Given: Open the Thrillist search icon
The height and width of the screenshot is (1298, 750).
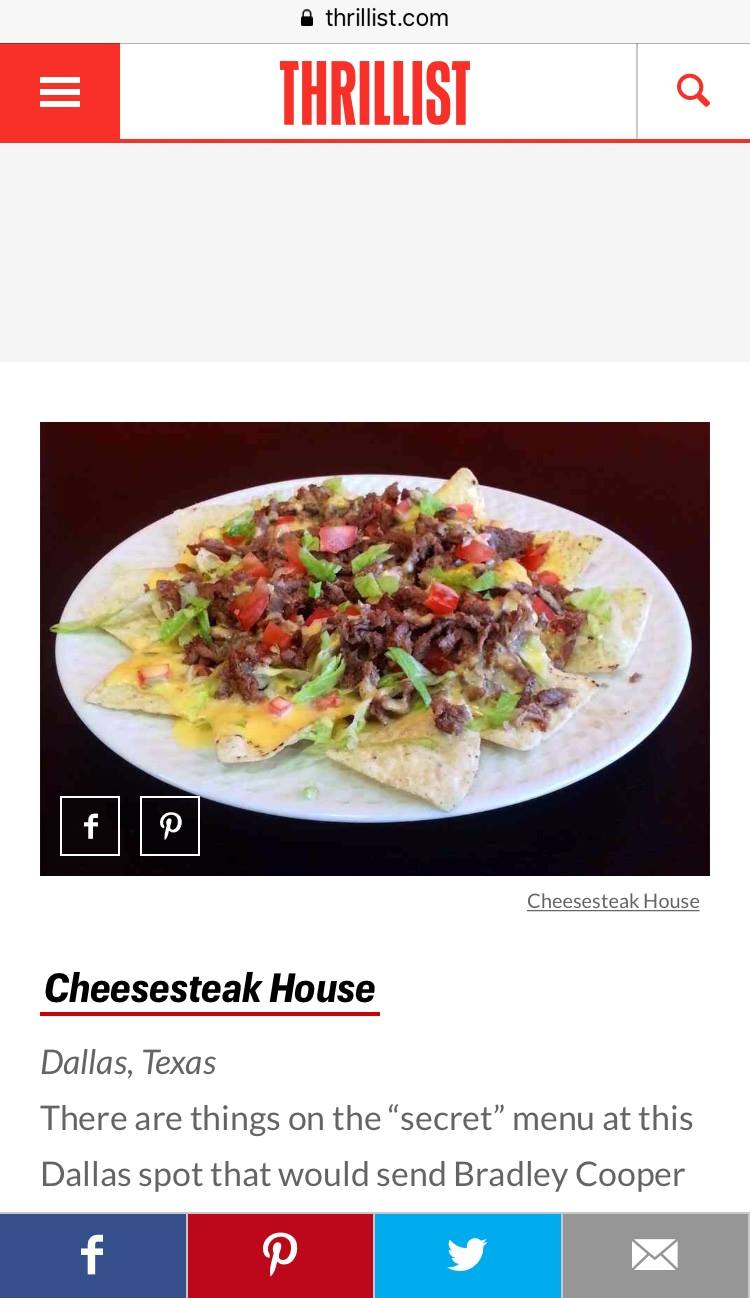Looking at the screenshot, I should [693, 92].
